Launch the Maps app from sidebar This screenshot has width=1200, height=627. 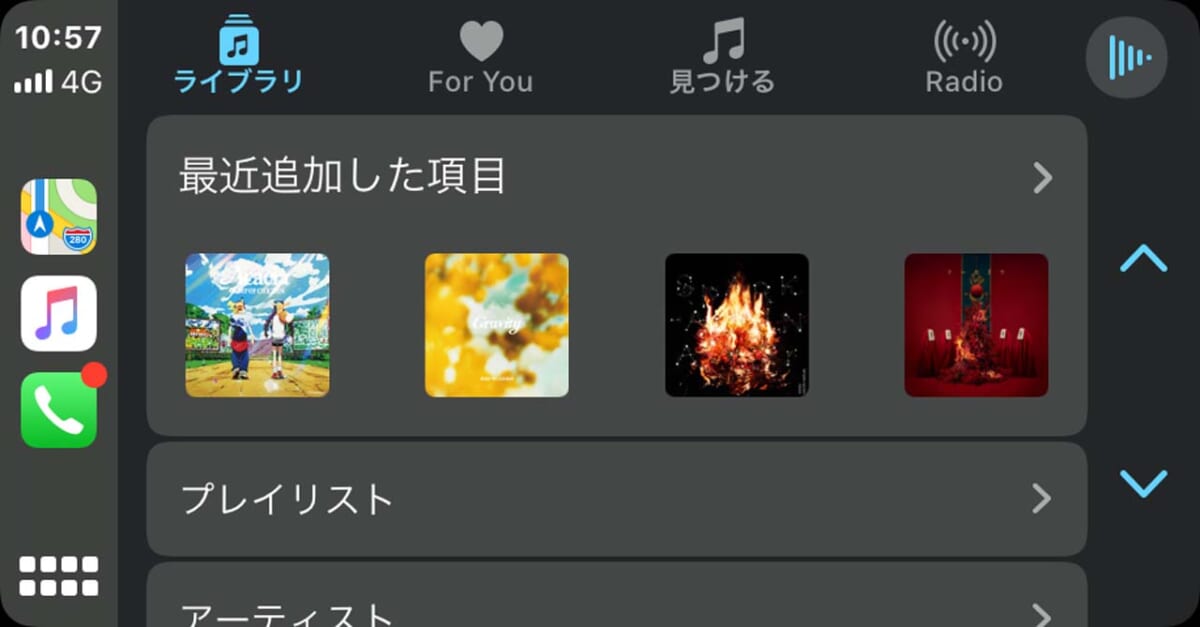click(x=59, y=217)
